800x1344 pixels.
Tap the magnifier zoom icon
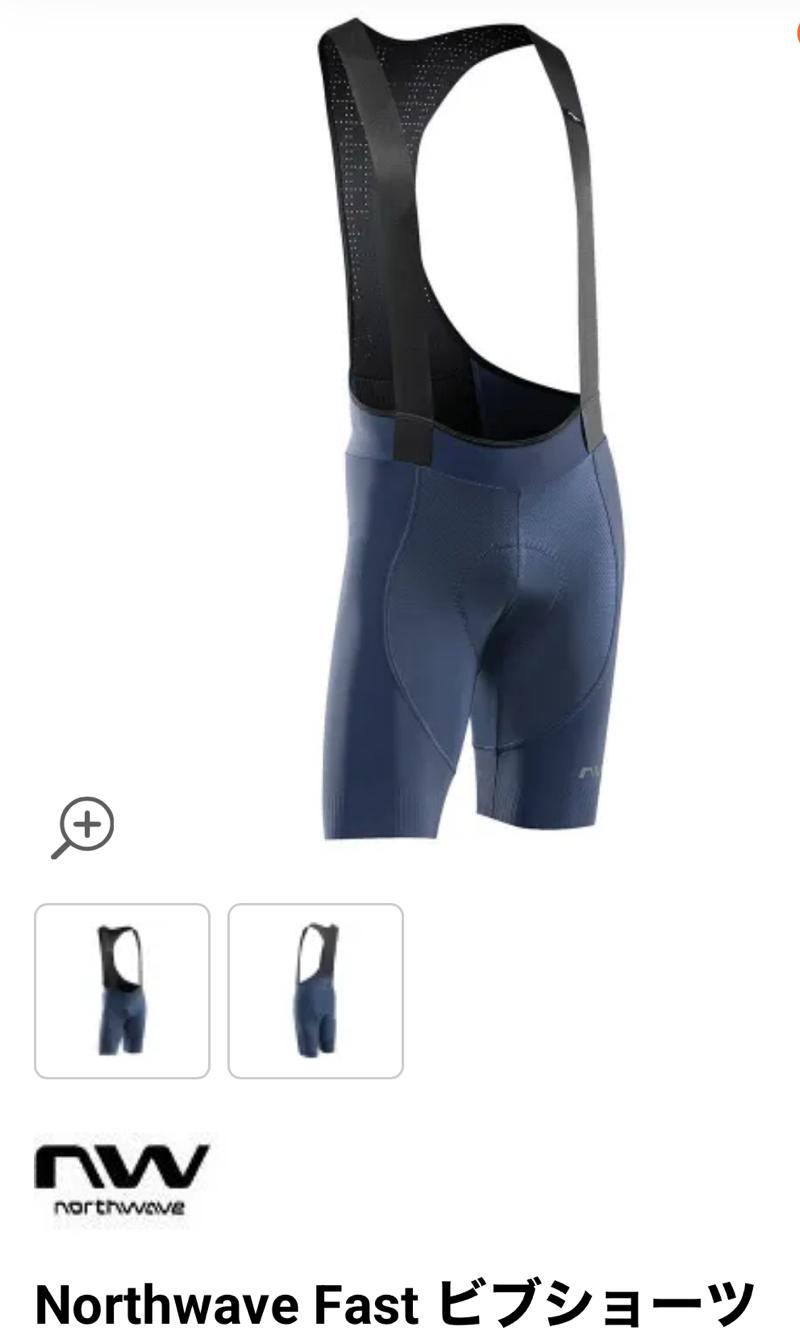83,827
